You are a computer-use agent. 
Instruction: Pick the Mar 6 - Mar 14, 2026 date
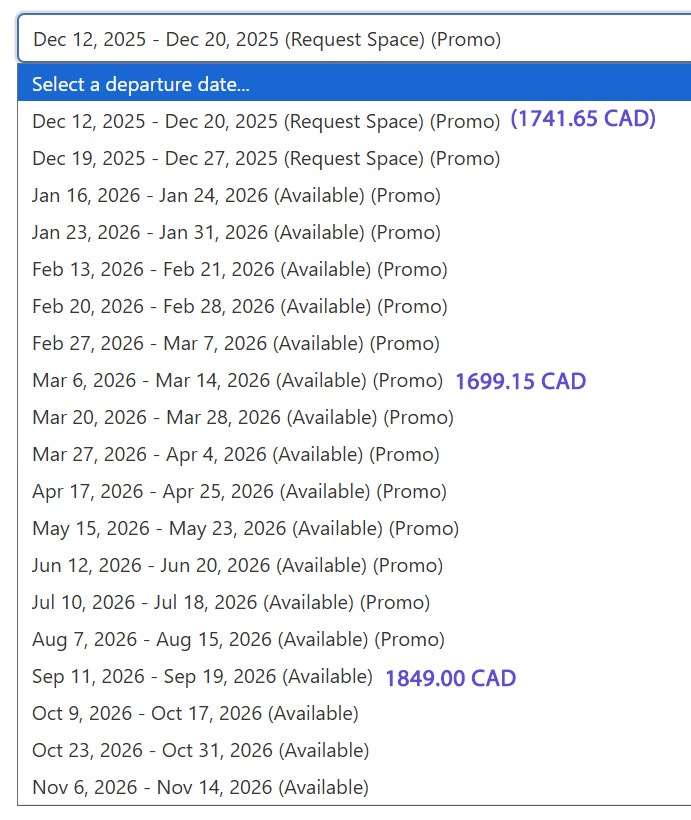pyautogui.click(x=237, y=381)
